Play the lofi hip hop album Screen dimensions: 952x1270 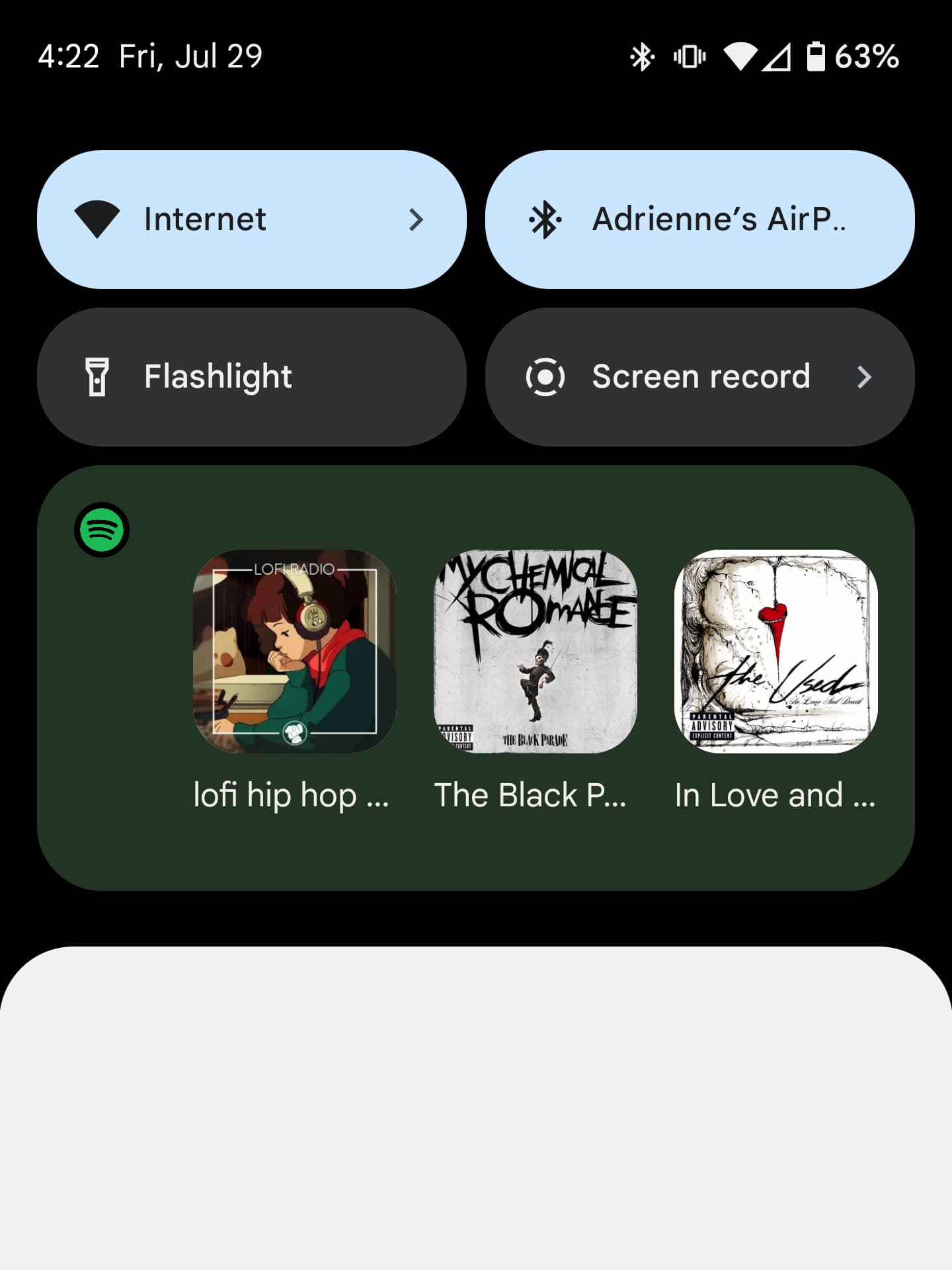294,652
